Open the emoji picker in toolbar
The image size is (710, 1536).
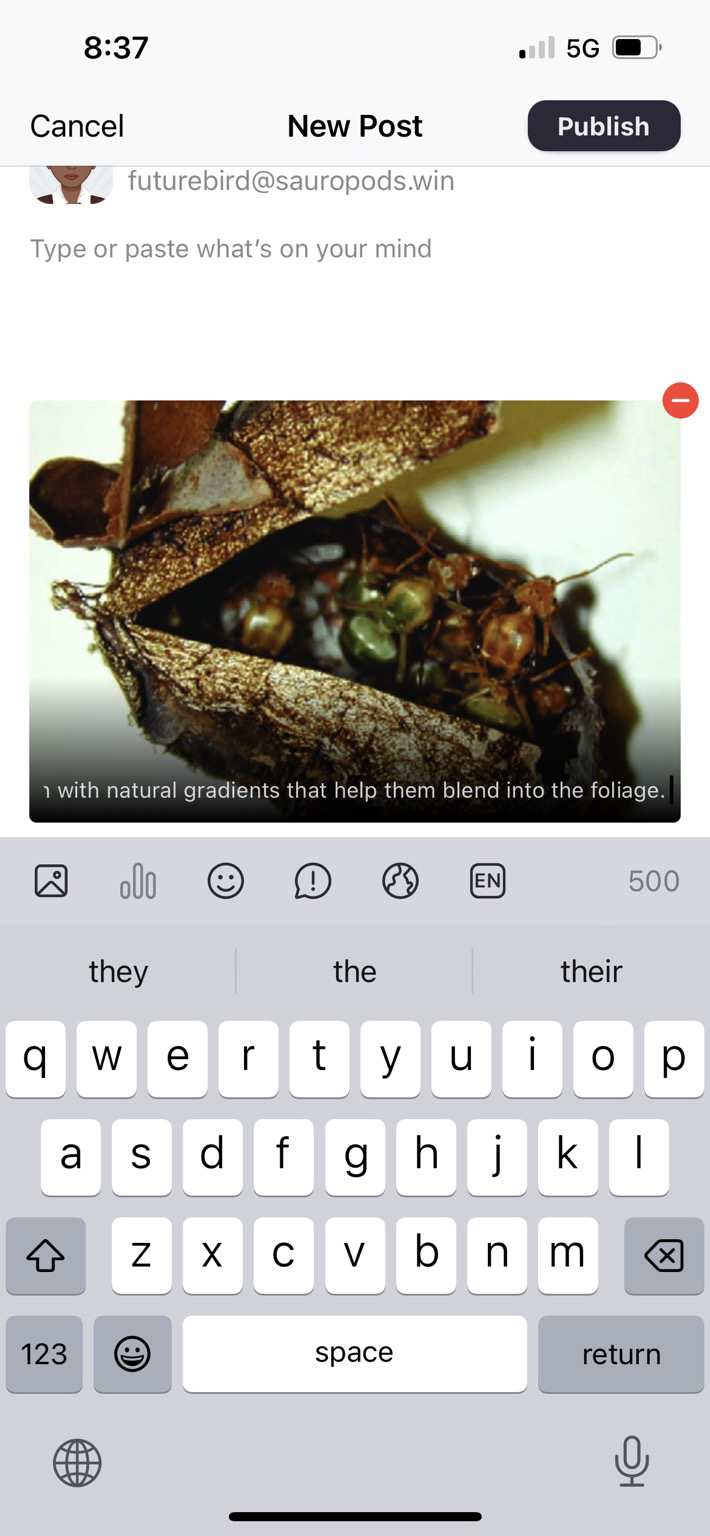pos(225,881)
